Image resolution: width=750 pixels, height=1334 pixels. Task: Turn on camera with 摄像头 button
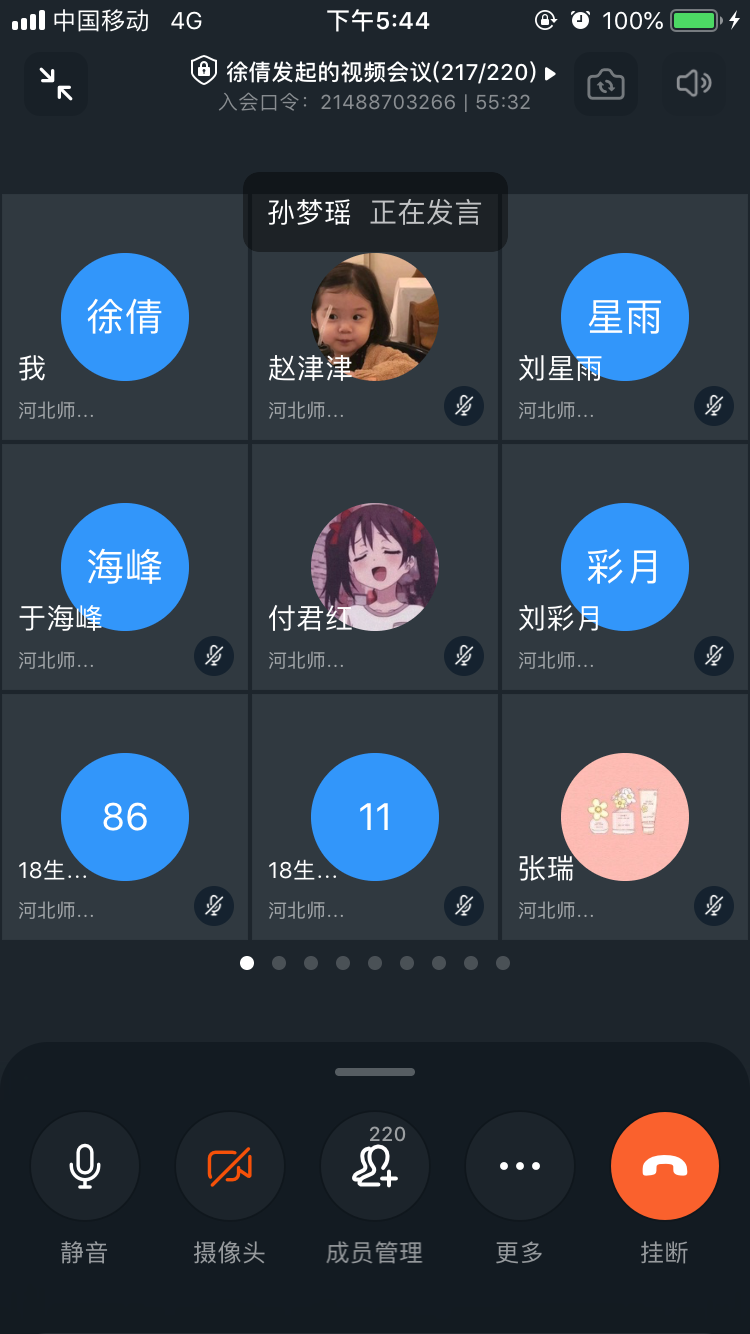(230, 1166)
